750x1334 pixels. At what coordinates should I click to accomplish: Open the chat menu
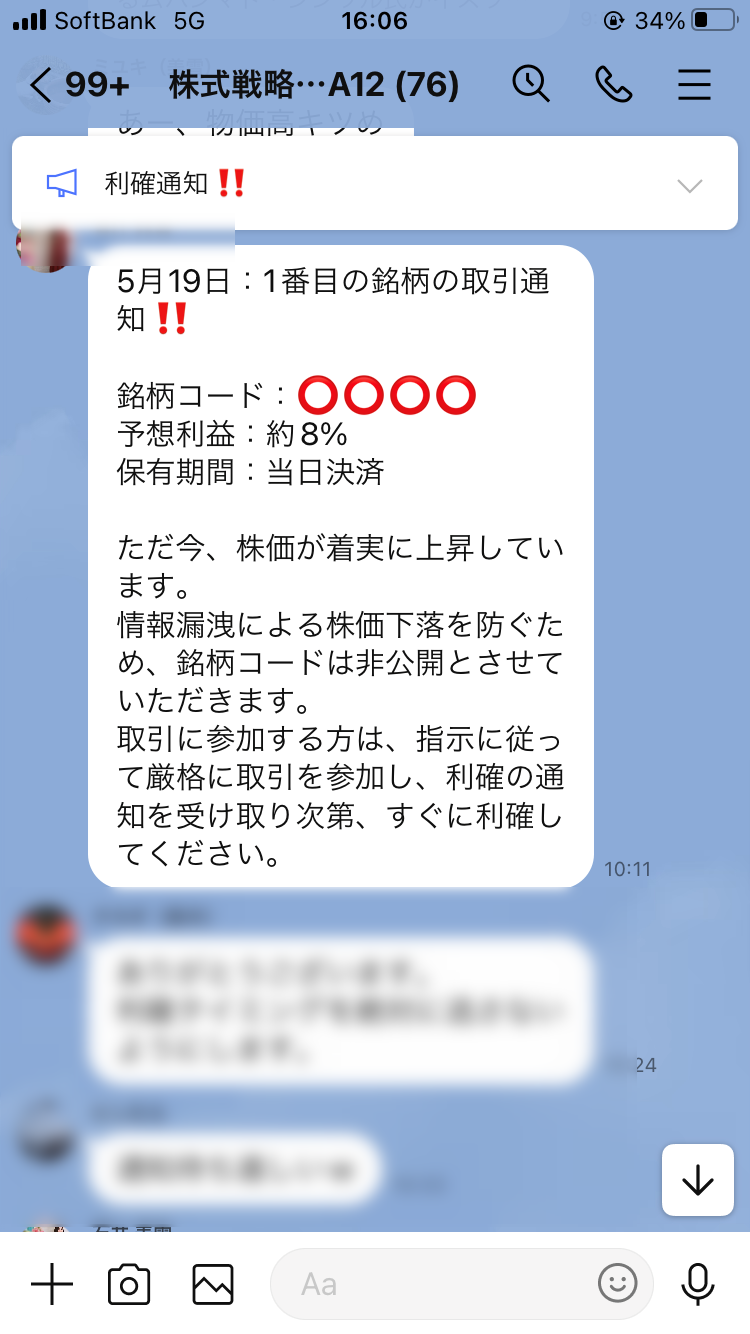694,85
